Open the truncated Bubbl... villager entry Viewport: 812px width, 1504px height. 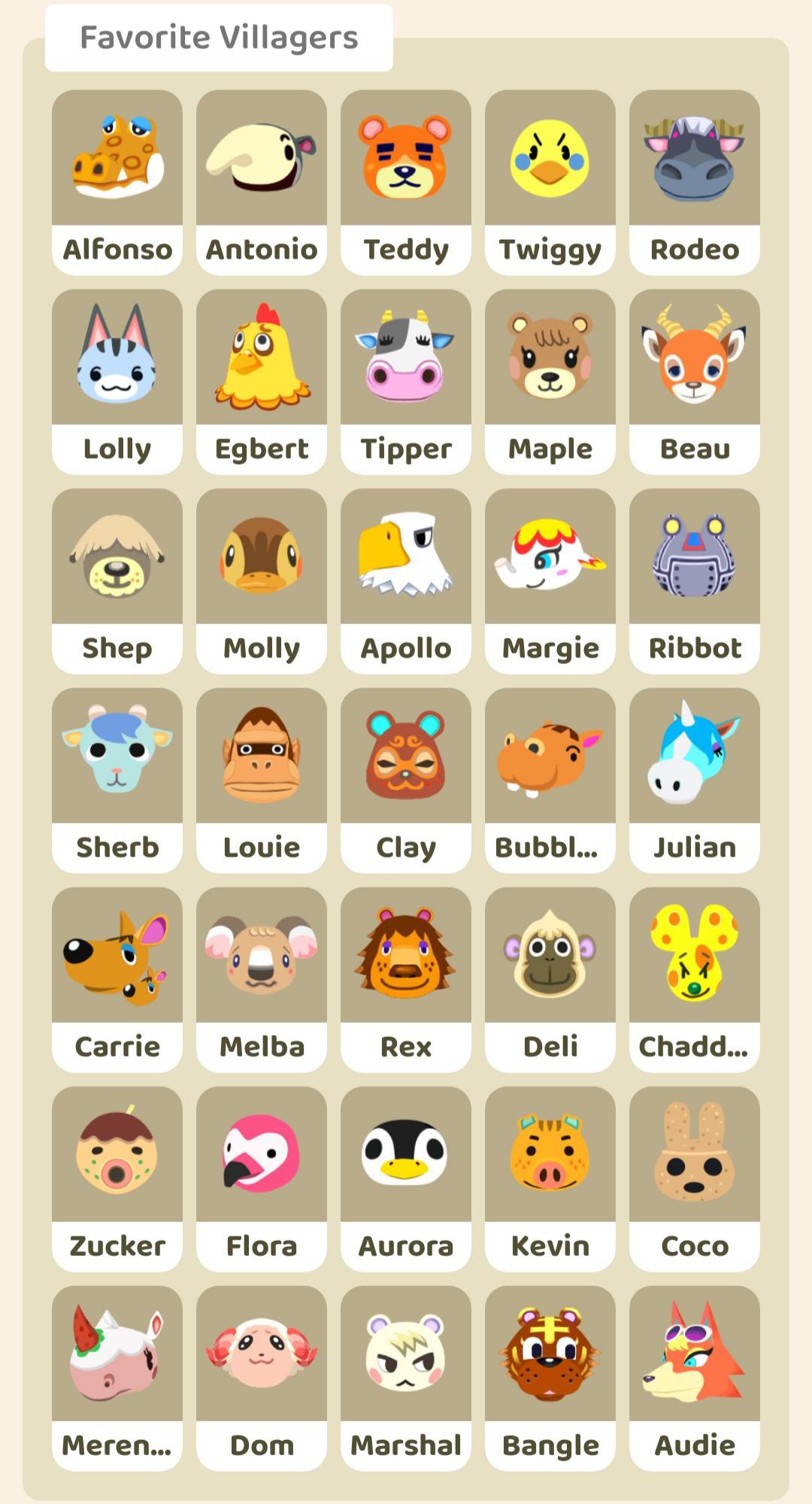click(x=550, y=760)
